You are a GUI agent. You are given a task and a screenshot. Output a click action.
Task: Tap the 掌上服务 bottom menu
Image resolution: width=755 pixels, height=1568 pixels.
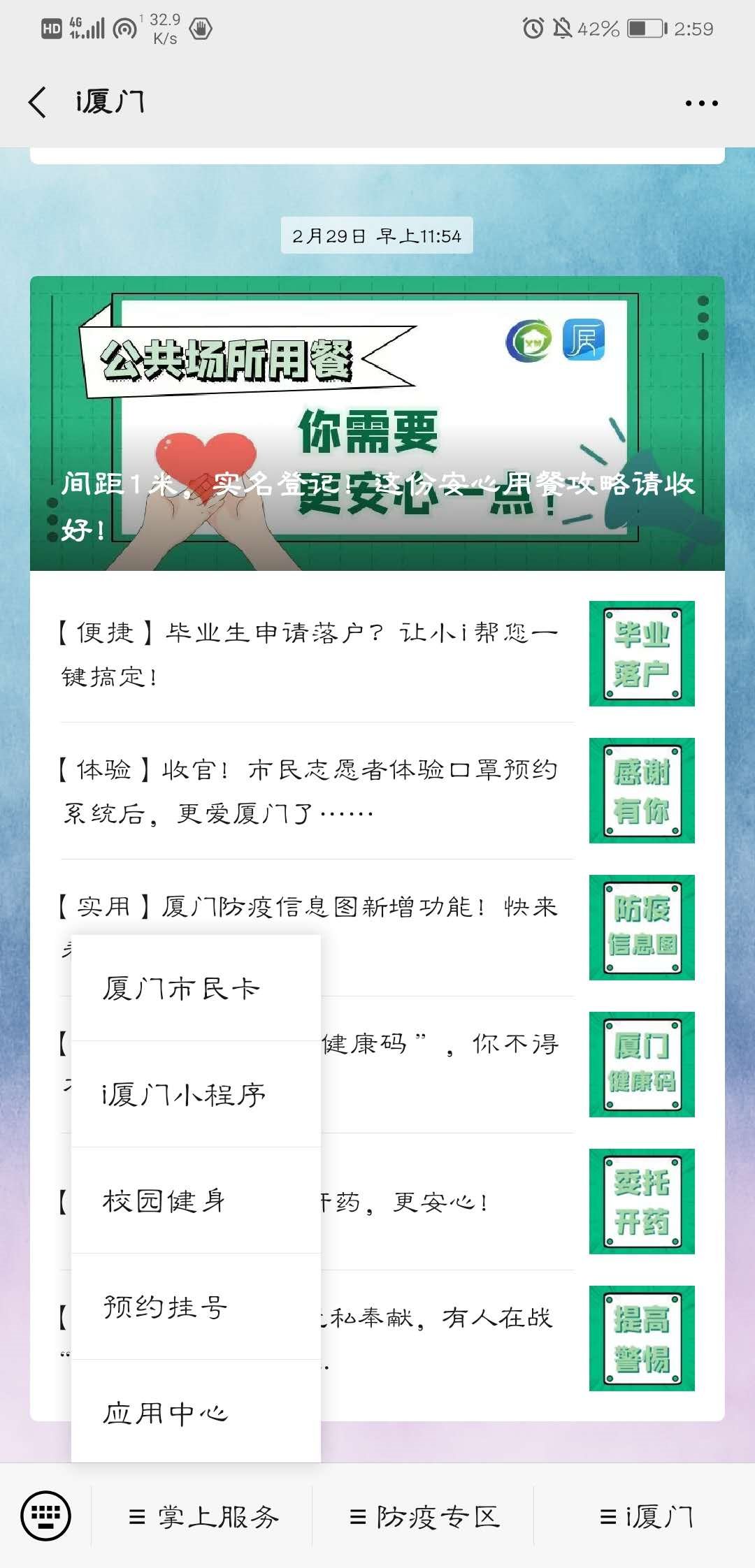click(203, 1516)
